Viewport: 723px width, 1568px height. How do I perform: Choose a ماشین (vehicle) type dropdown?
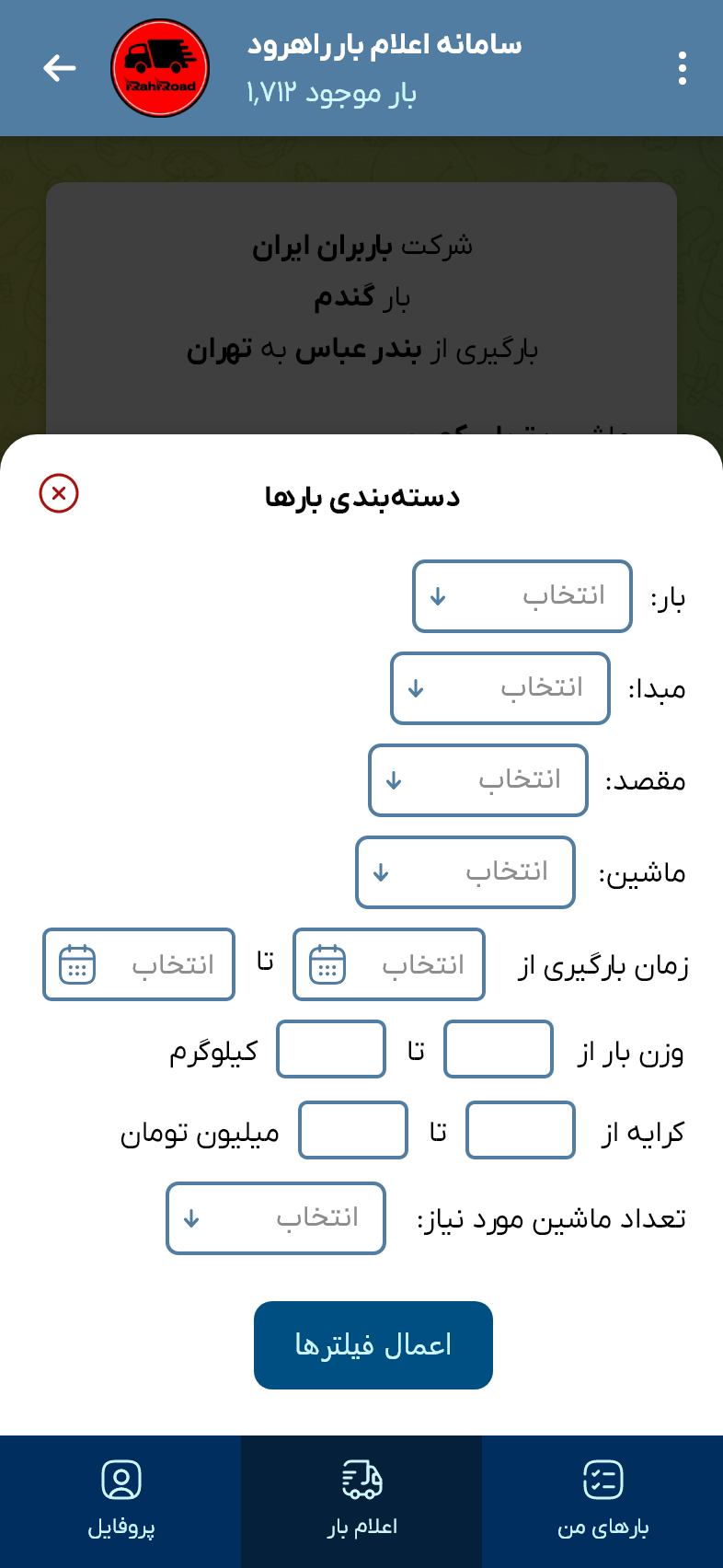[x=465, y=872]
